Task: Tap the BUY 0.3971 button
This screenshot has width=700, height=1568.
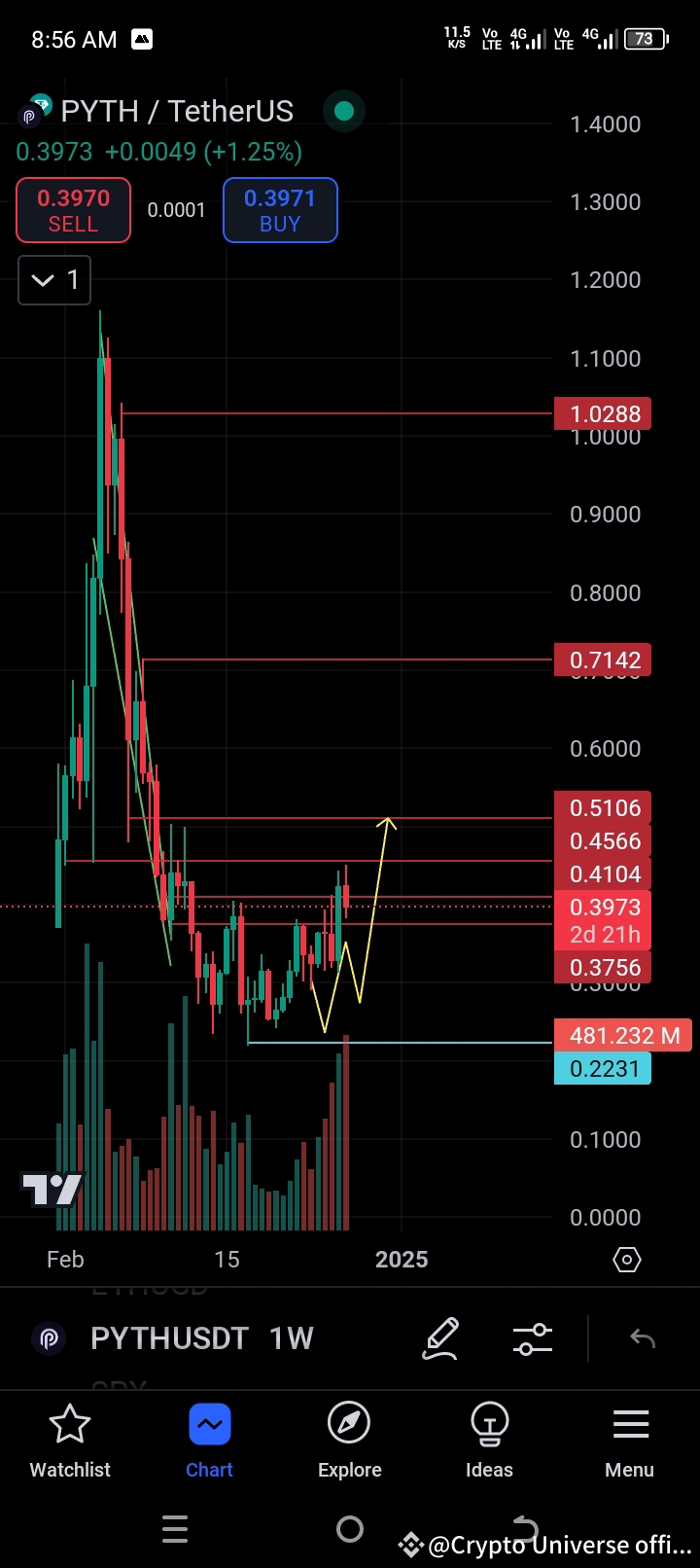Action: [x=280, y=210]
